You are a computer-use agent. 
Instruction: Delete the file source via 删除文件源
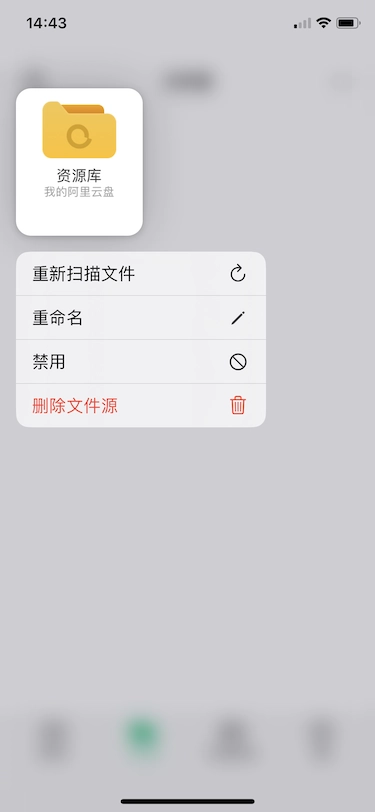tap(141, 406)
